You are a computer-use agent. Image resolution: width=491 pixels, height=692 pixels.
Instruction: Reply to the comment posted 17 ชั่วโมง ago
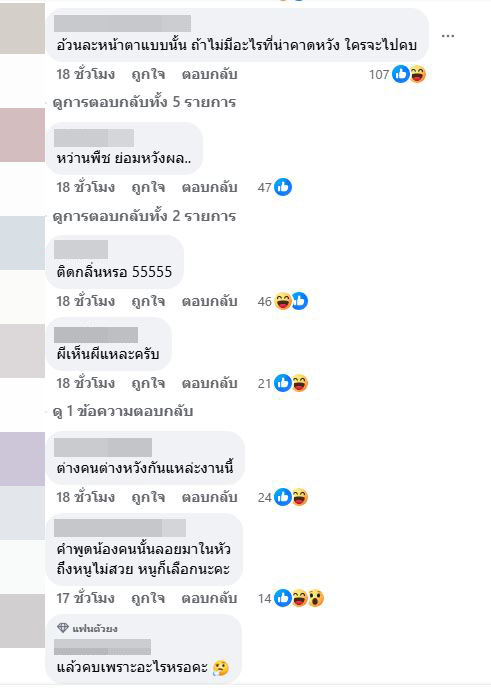click(210, 598)
